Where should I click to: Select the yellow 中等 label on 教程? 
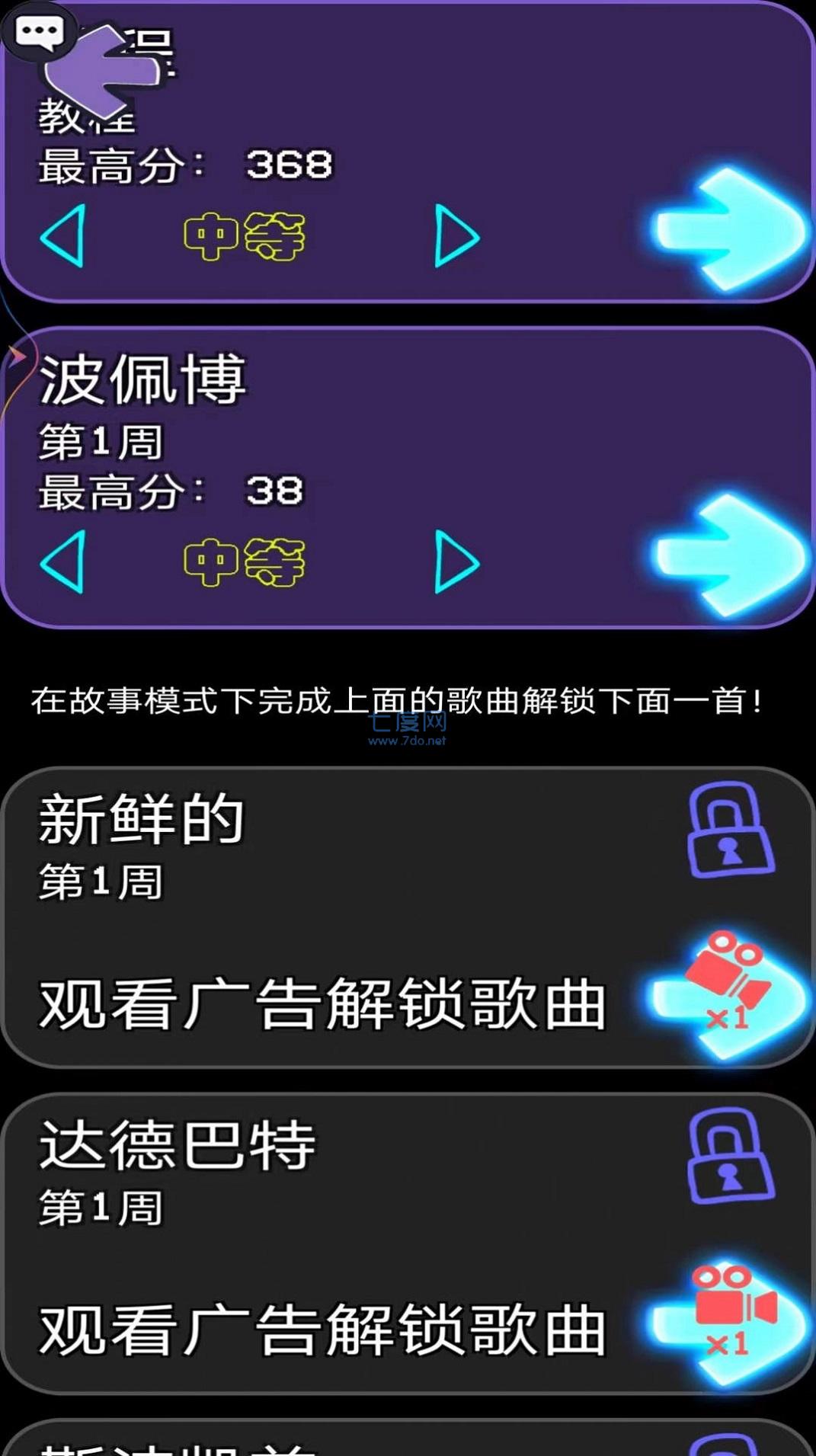(x=244, y=236)
